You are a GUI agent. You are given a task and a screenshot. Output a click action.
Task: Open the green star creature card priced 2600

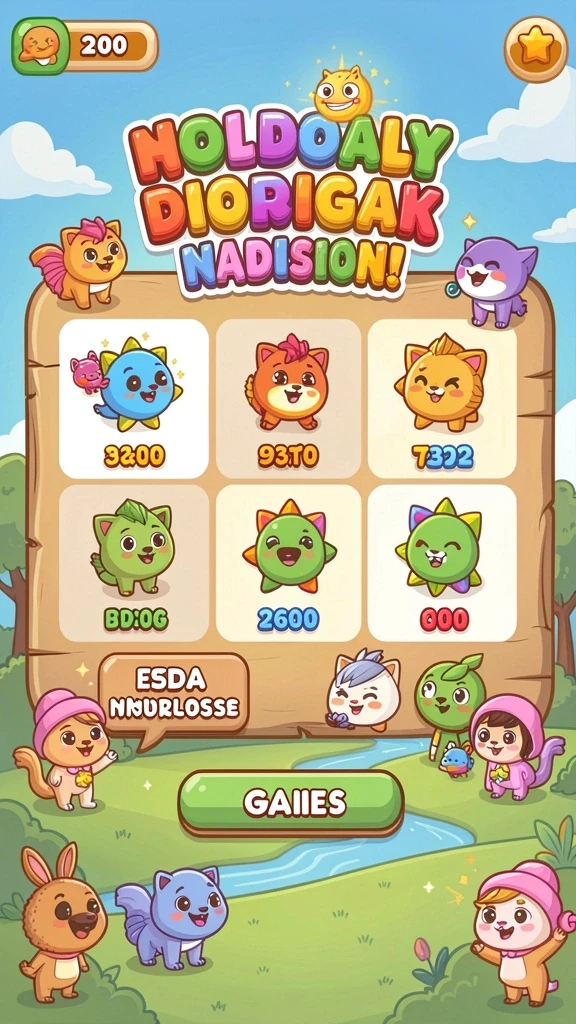288,563
